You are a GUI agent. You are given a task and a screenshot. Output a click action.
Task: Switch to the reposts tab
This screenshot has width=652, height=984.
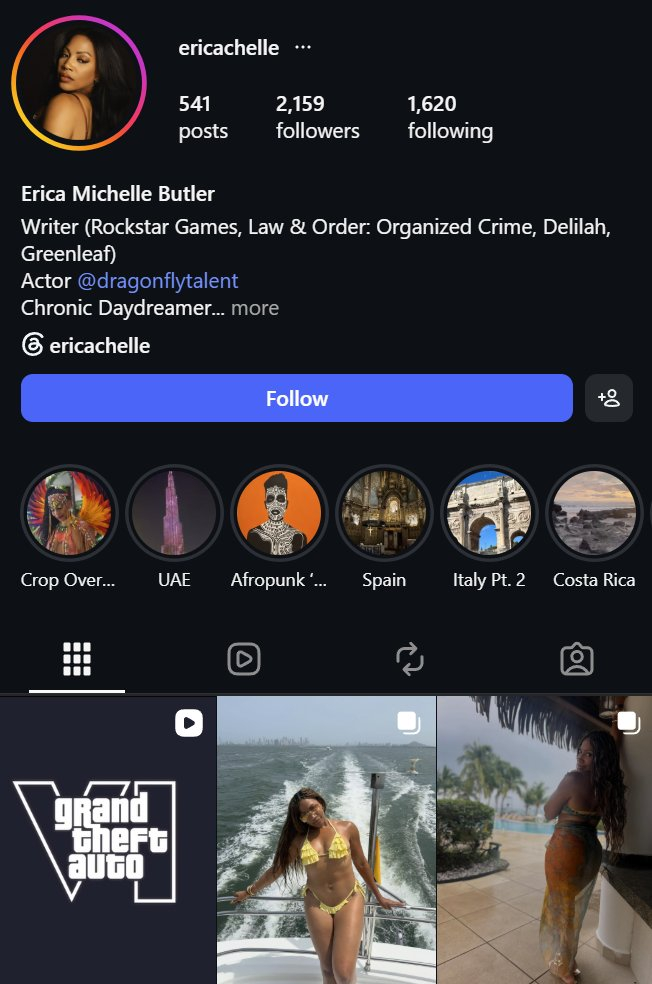click(x=410, y=660)
